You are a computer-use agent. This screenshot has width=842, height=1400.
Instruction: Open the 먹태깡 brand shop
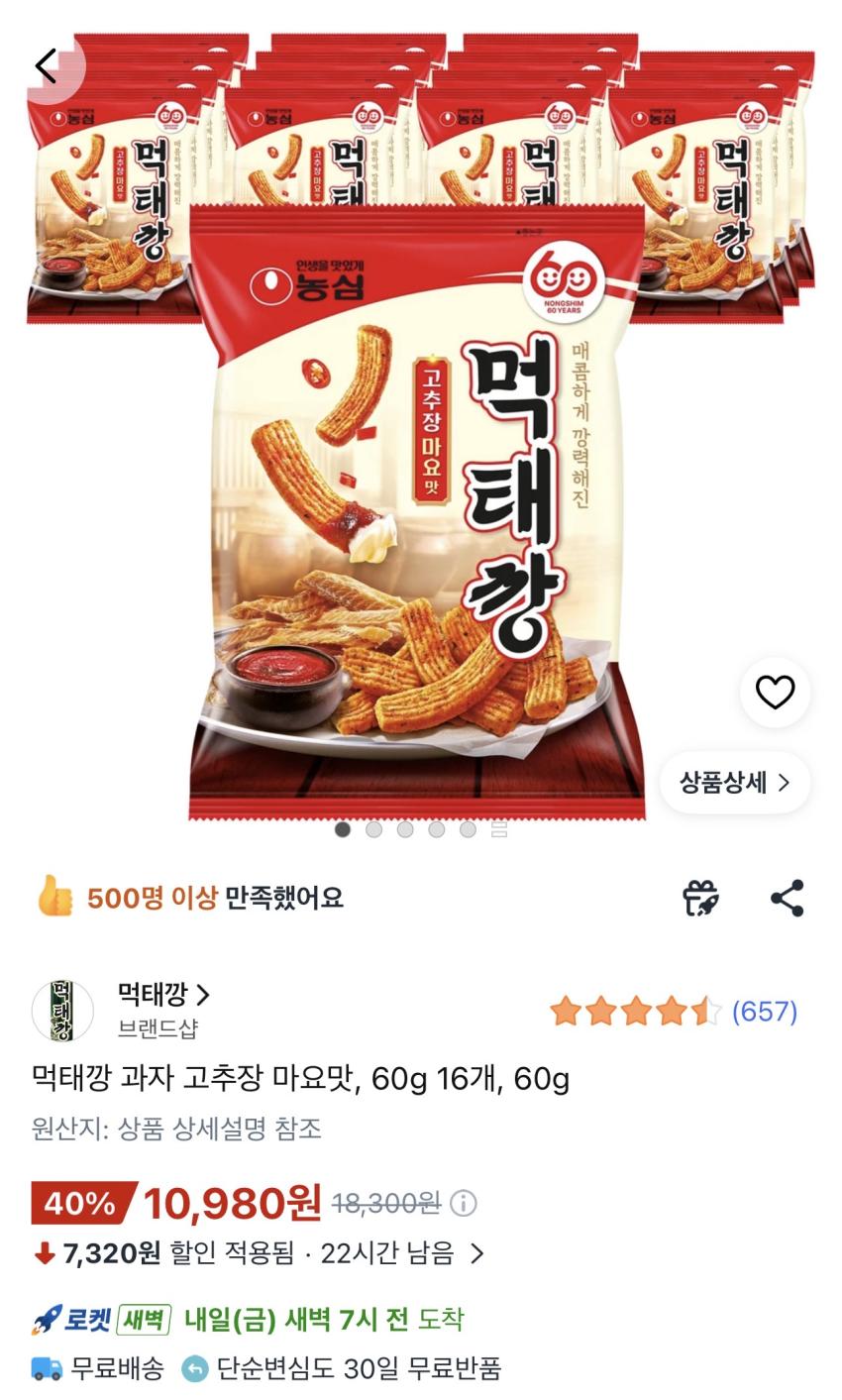pos(163,995)
